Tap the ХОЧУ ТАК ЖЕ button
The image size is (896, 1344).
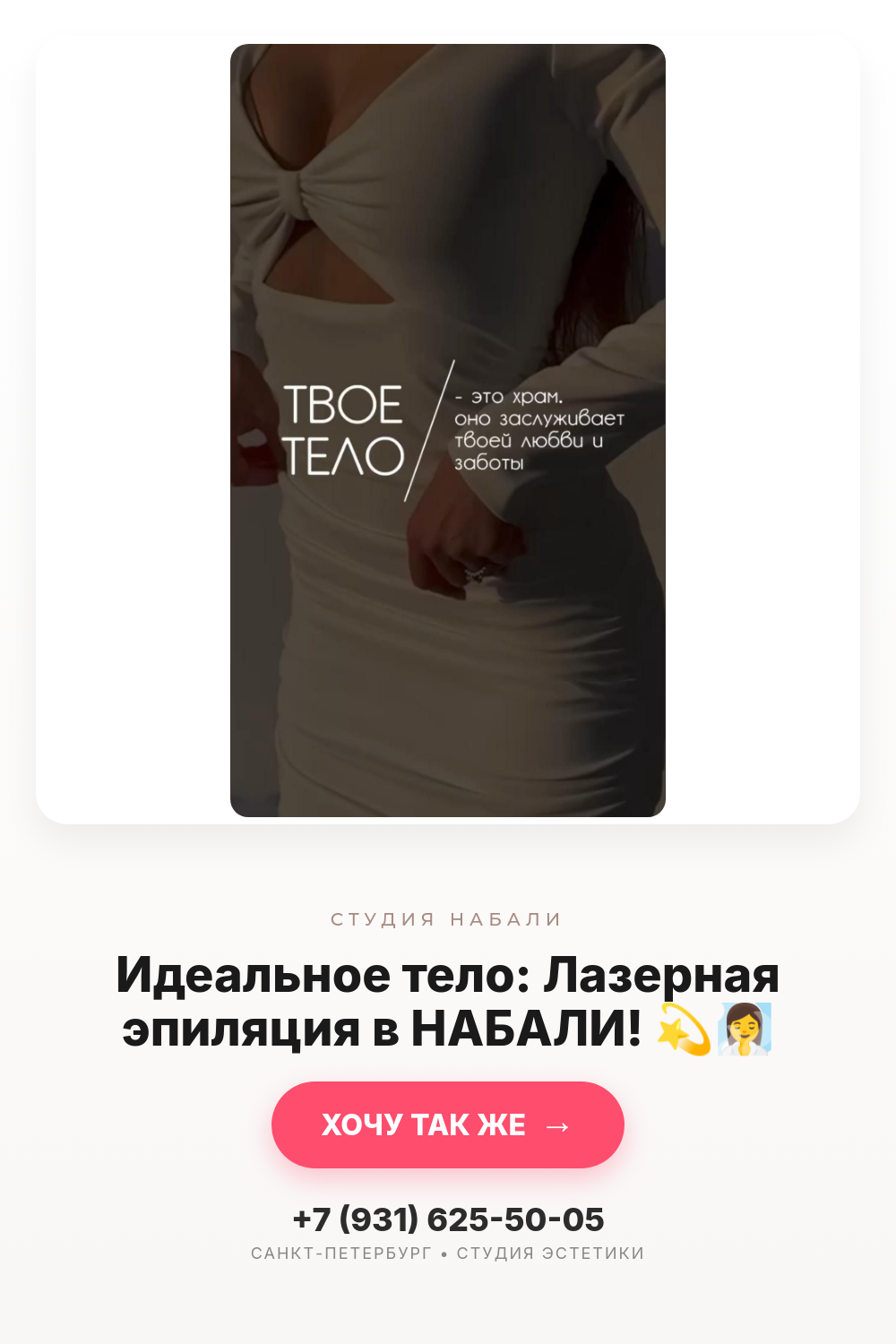tap(448, 1124)
